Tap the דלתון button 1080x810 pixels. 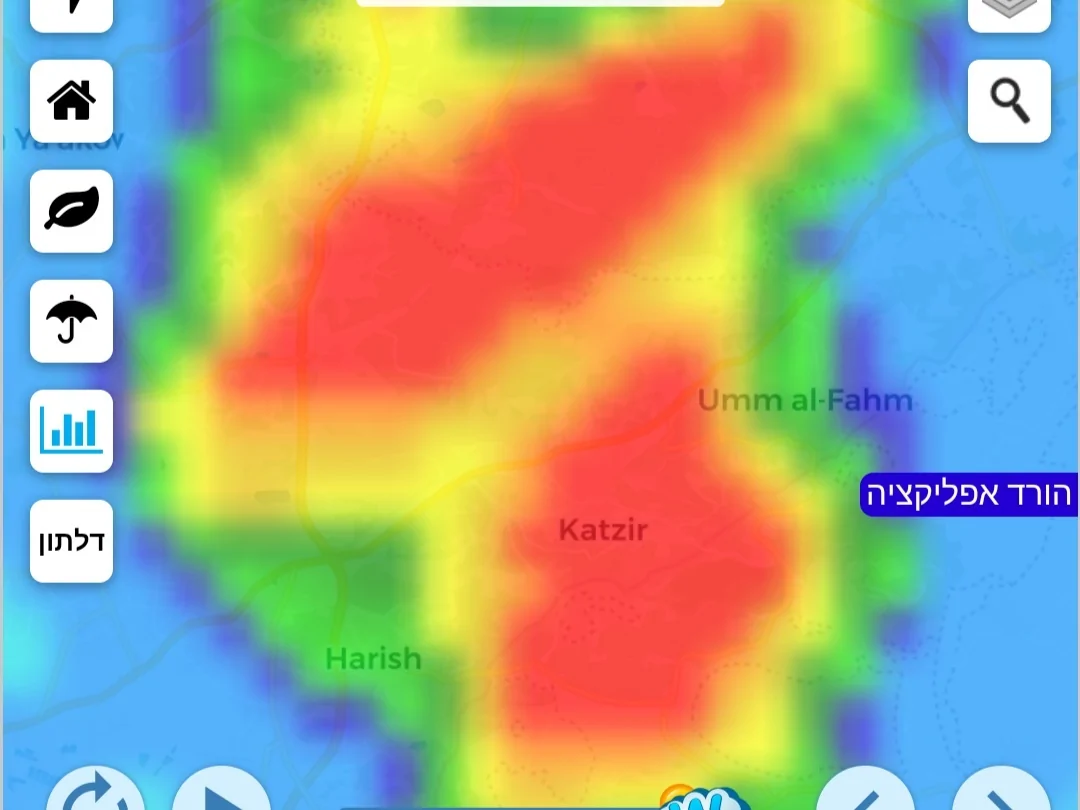click(71, 541)
